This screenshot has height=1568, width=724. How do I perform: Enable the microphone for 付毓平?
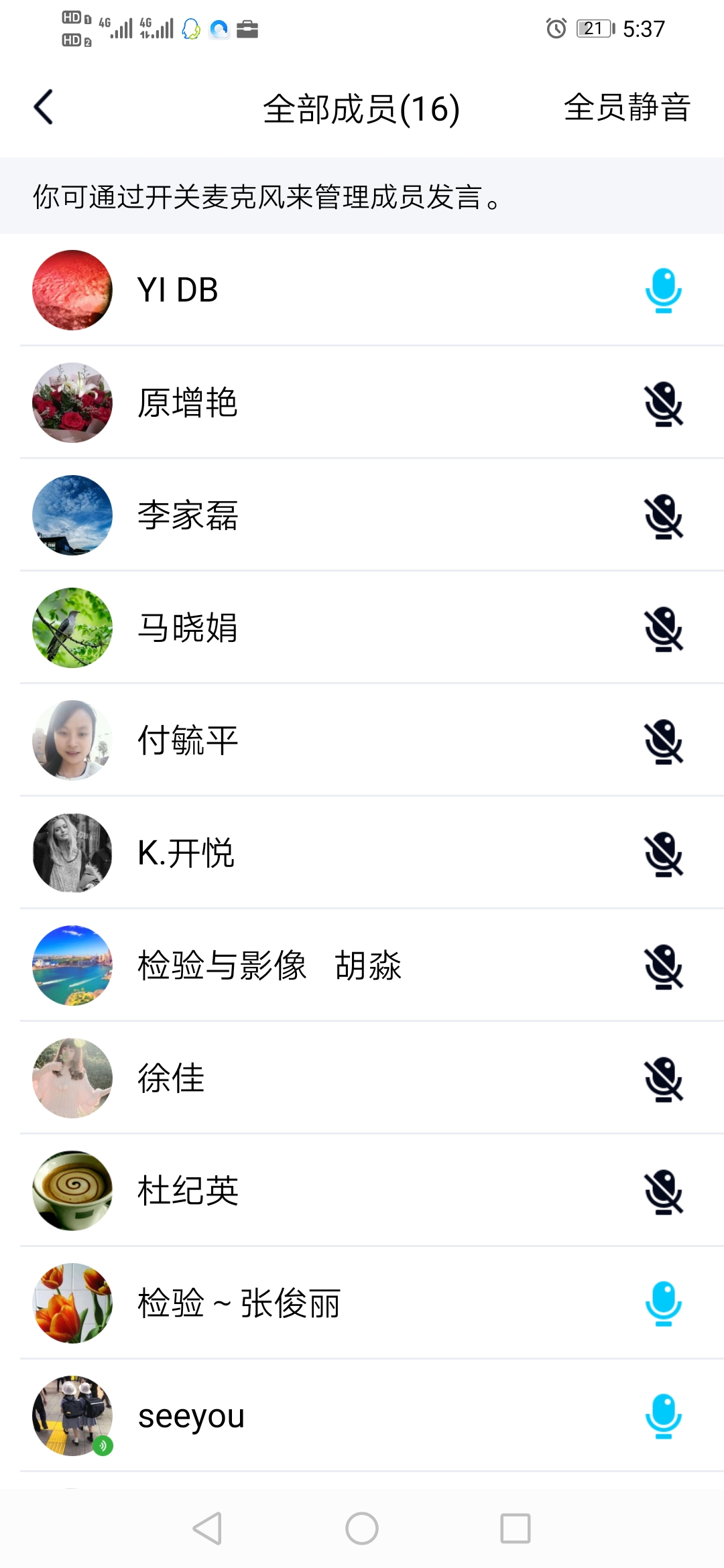(x=663, y=741)
